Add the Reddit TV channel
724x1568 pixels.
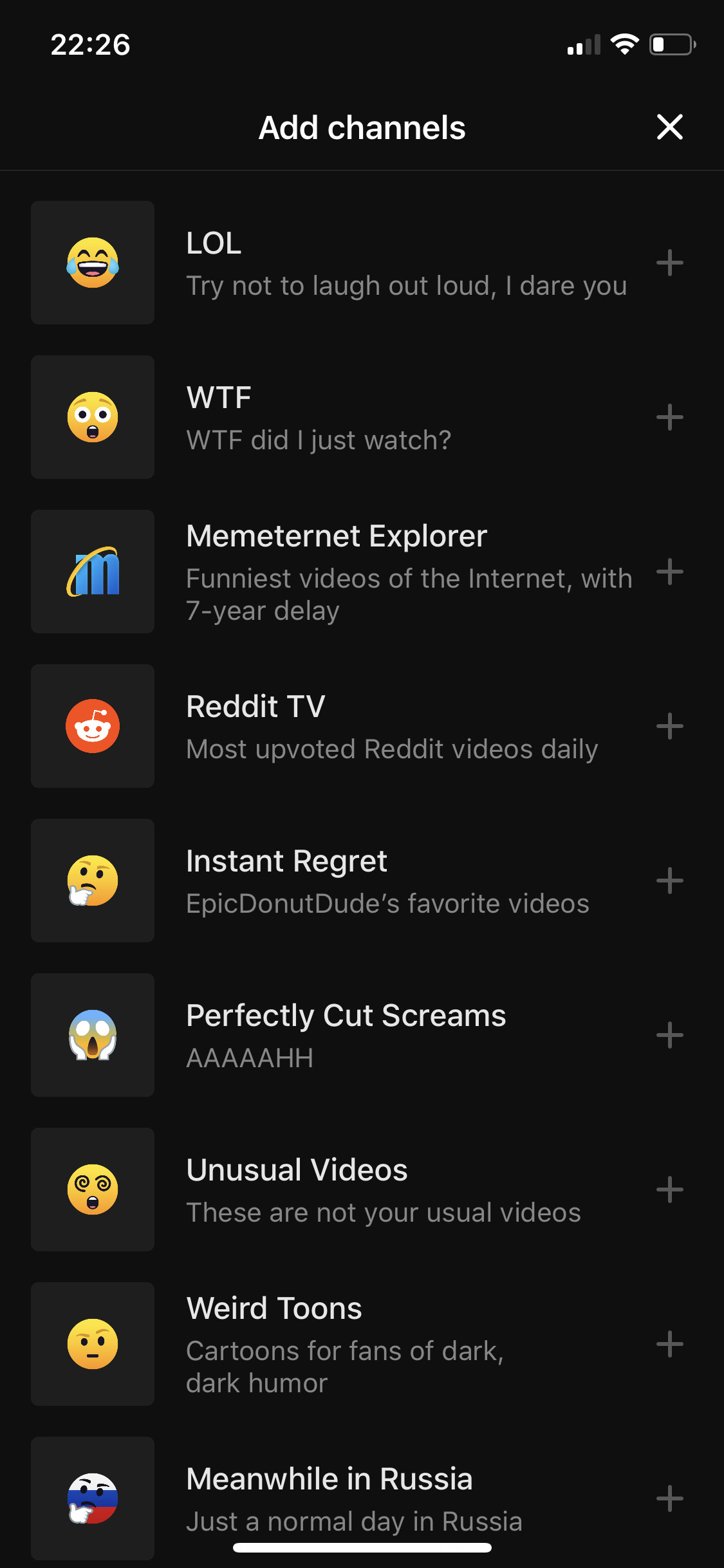[671, 725]
